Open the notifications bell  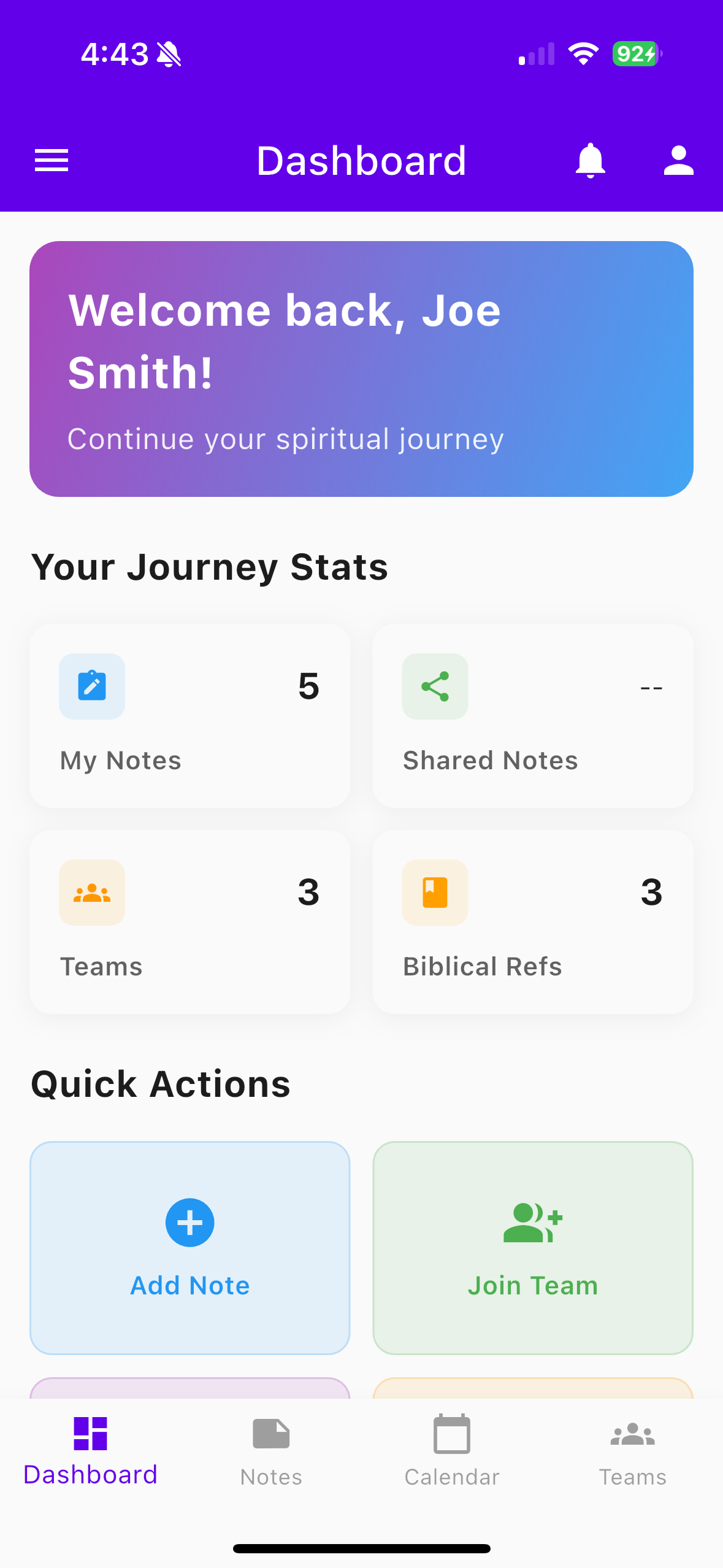point(589,160)
